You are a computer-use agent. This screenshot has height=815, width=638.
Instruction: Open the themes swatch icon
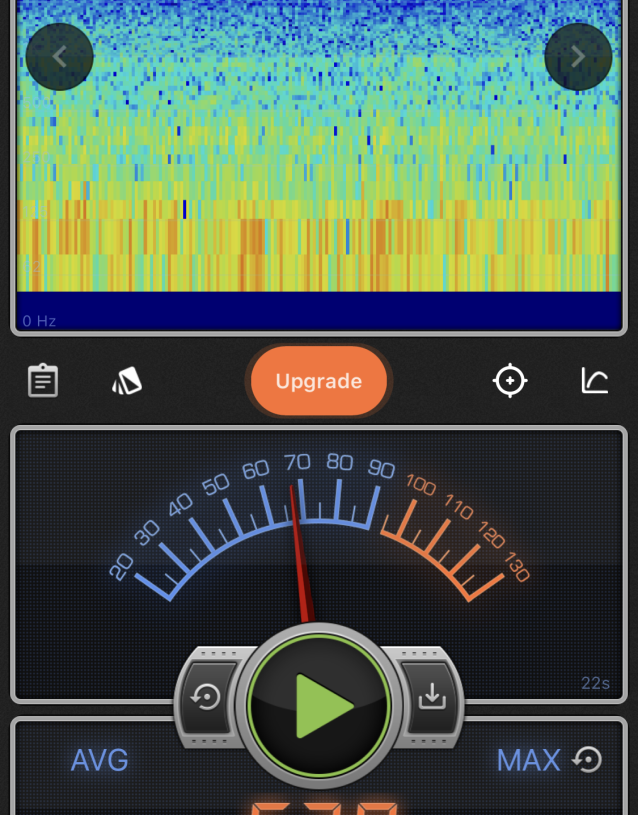click(127, 381)
